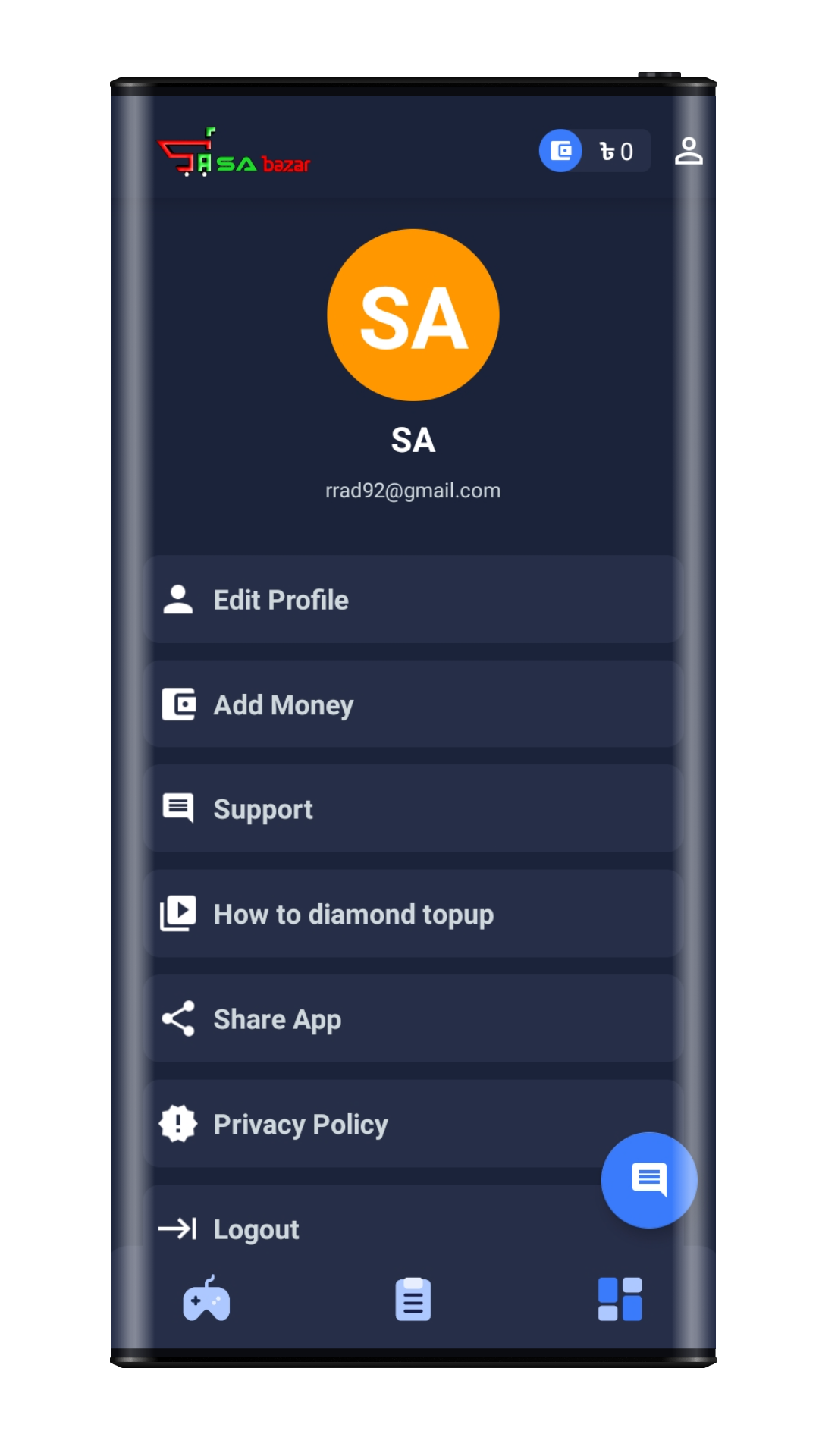Switch to the dashboard grid tab
The image size is (819, 1456).
click(x=620, y=1299)
